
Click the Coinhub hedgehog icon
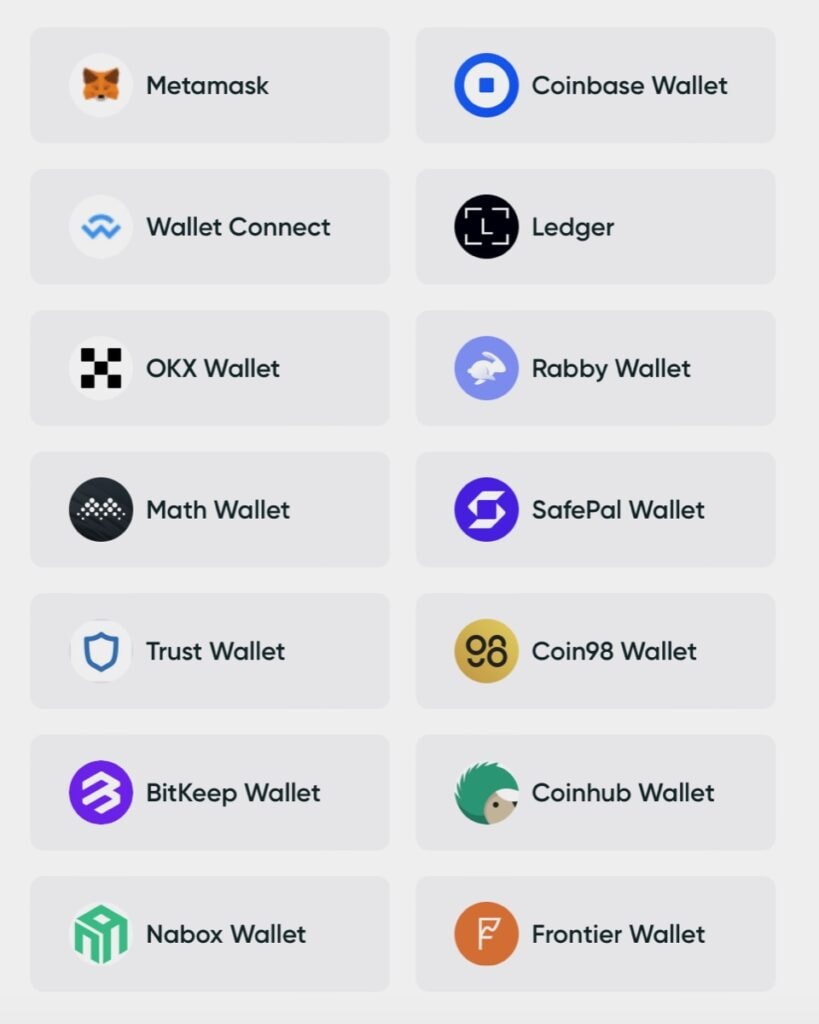pyautogui.click(x=484, y=792)
